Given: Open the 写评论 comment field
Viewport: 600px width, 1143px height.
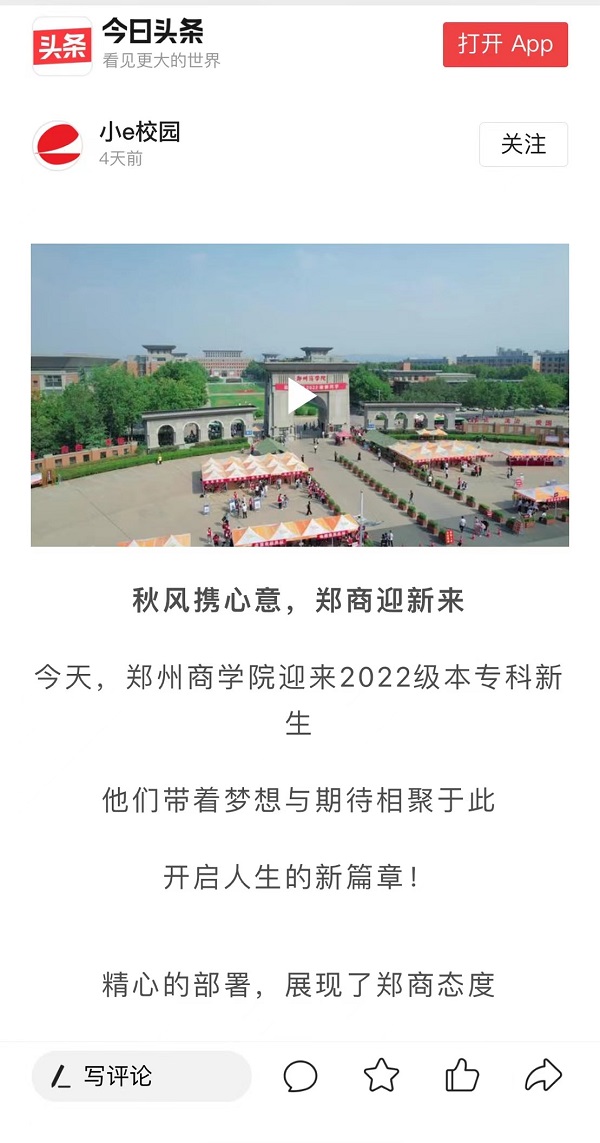Looking at the screenshot, I should (141, 1076).
